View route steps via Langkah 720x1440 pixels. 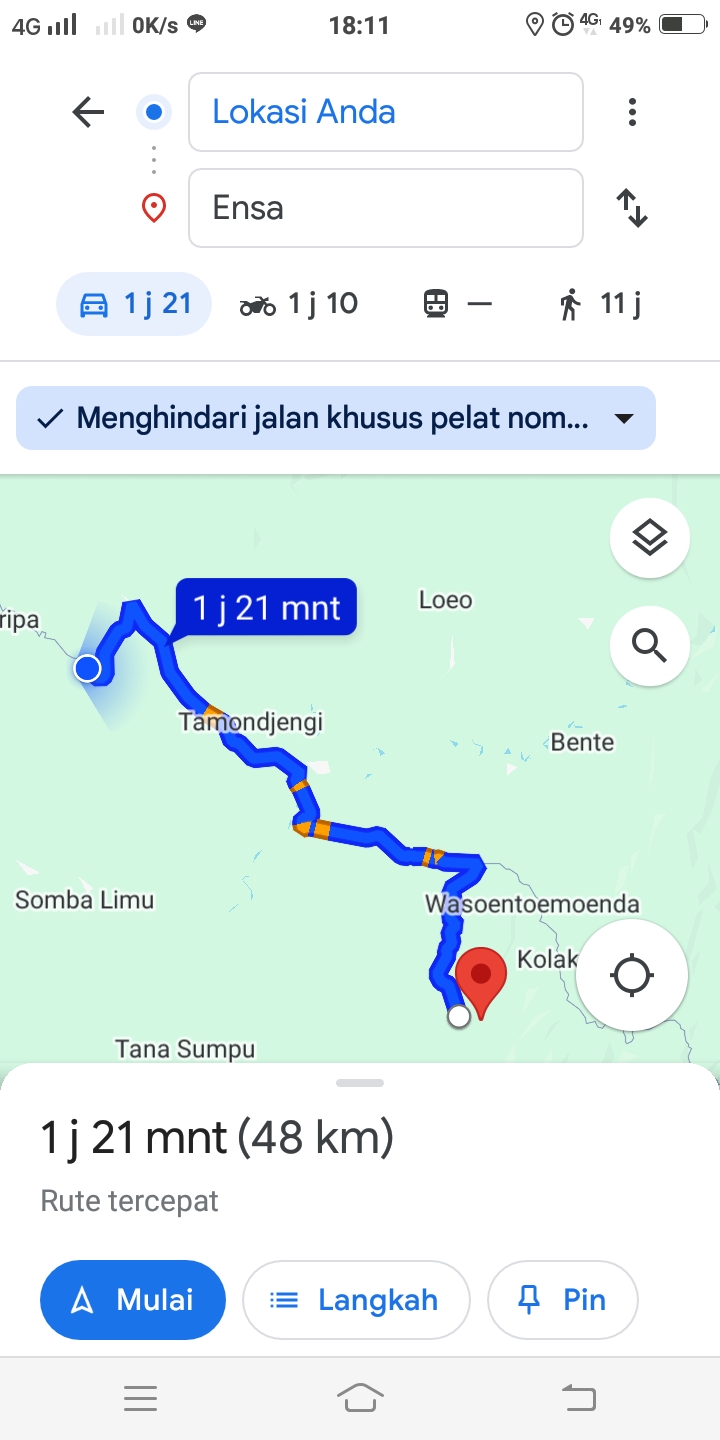[x=356, y=1300]
